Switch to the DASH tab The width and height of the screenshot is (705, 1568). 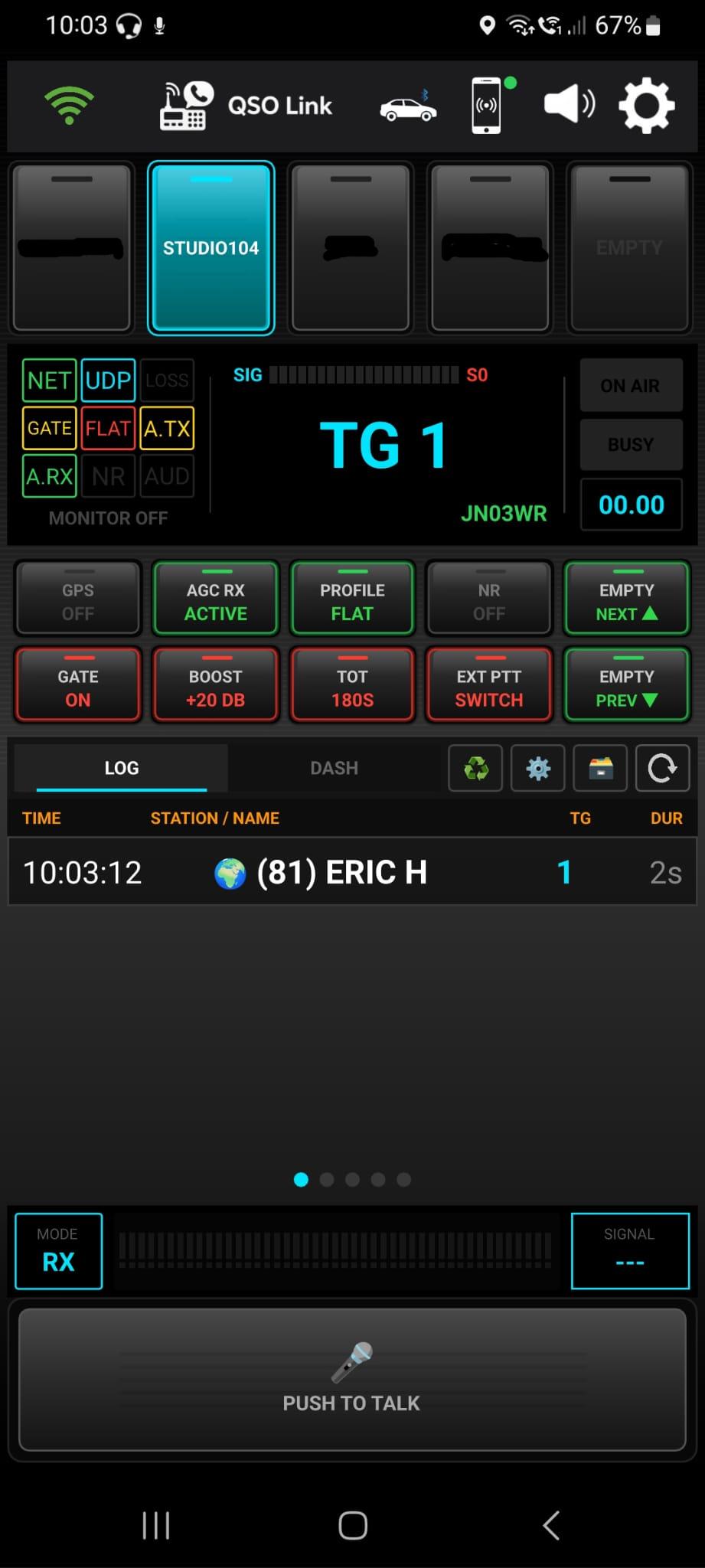(x=334, y=768)
